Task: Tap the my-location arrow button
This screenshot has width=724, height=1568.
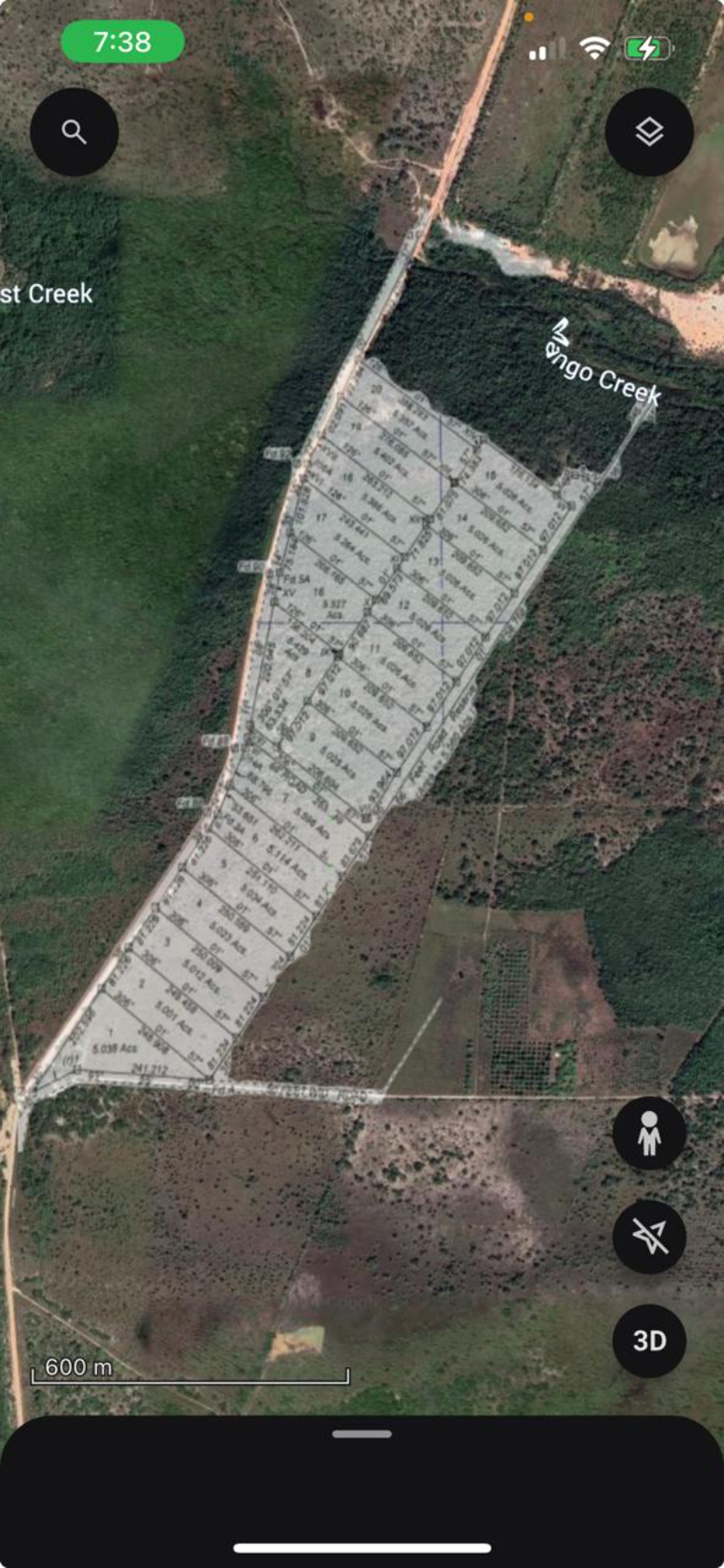Action: click(x=649, y=1237)
